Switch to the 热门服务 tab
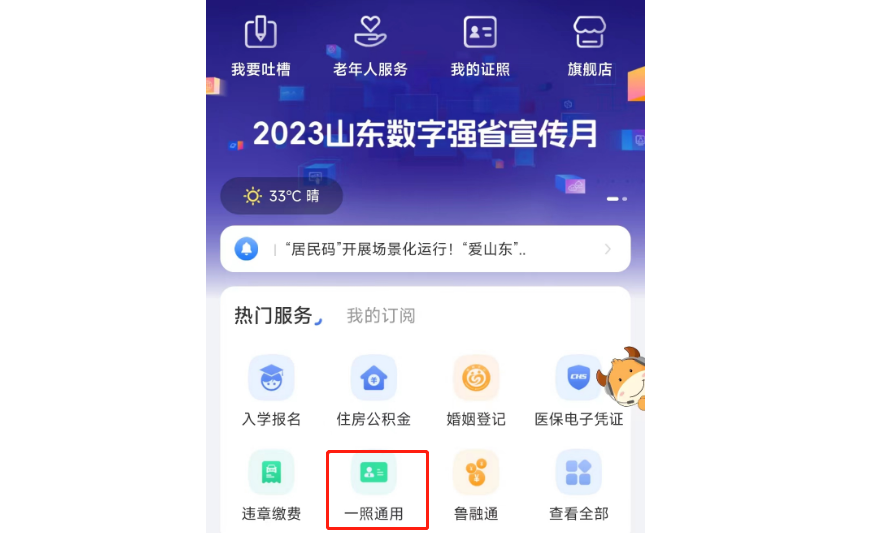 tap(273, 316)
